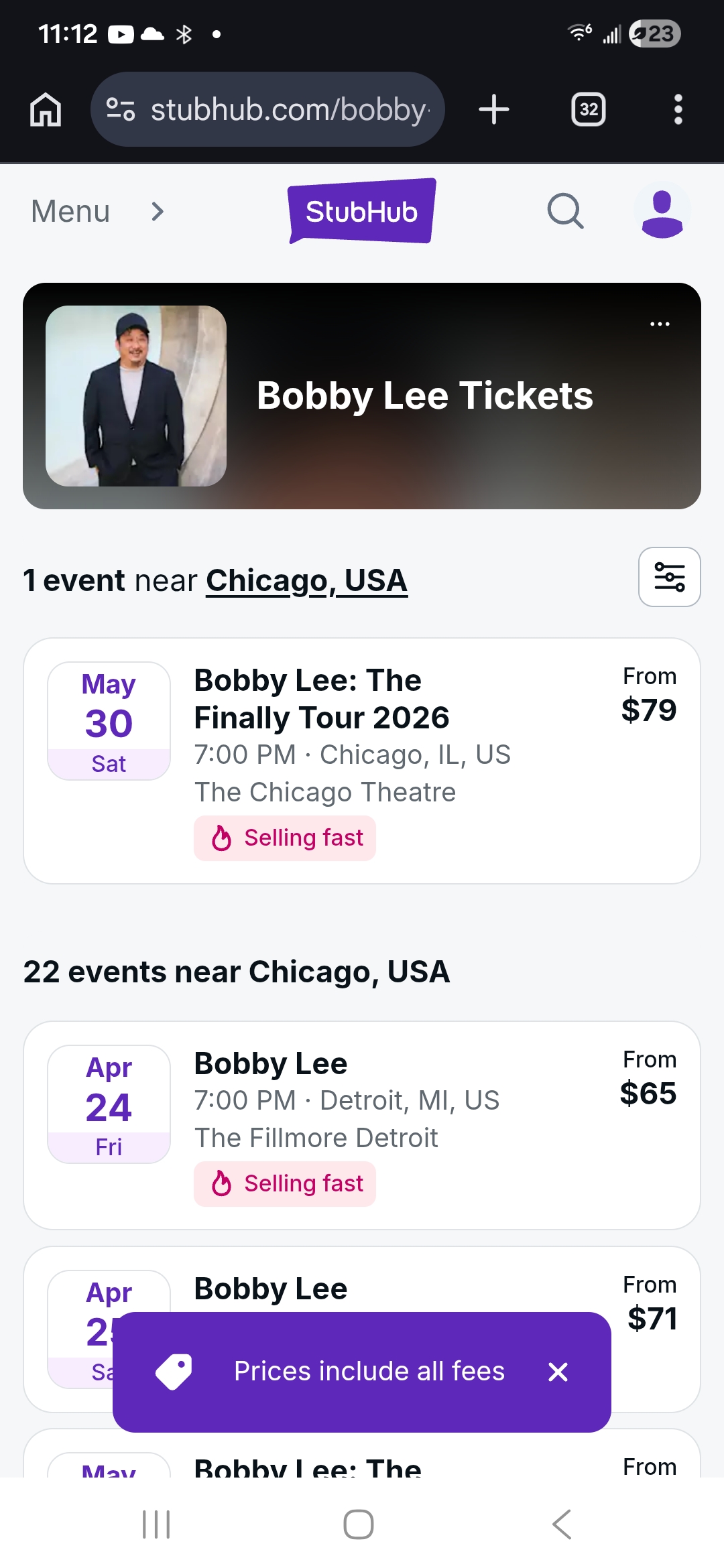Open the May 30 Chicago Theatre event

(x=362, y=760)
